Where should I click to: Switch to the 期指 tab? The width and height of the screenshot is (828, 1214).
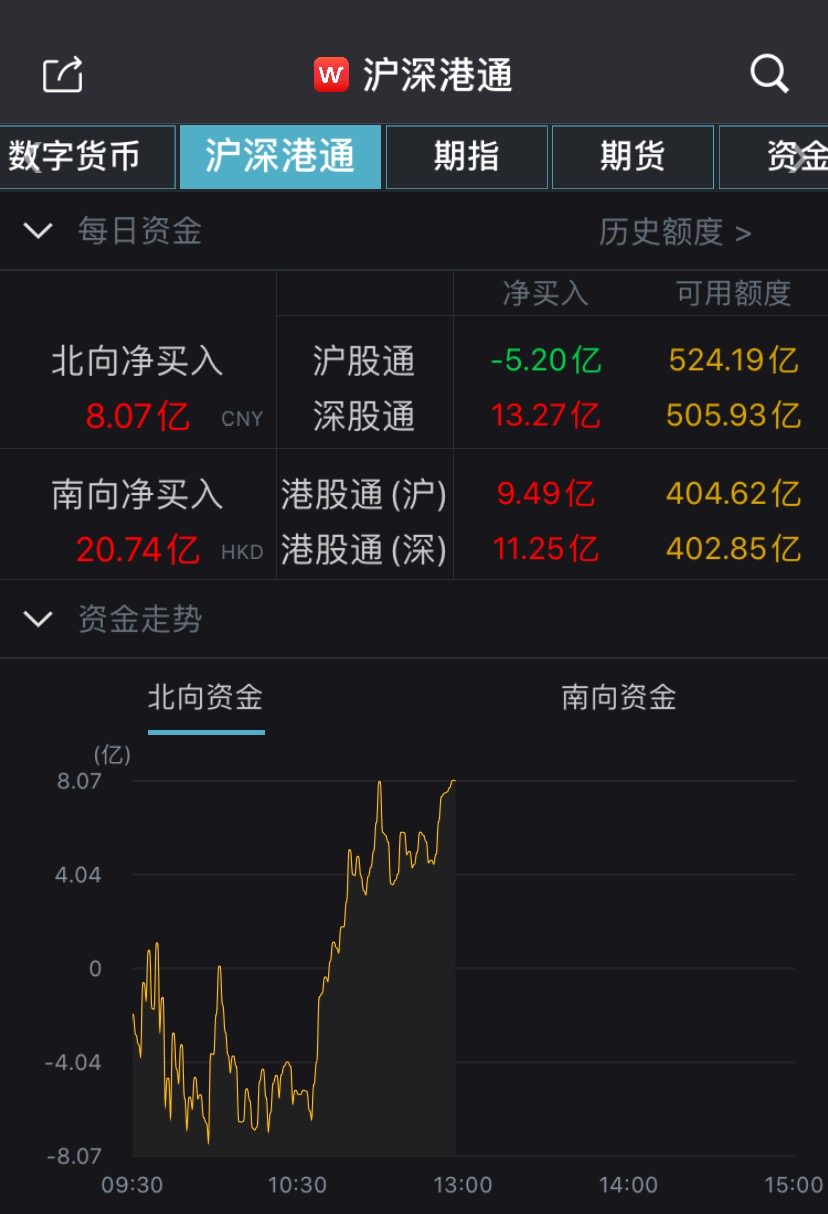[466, 157]
